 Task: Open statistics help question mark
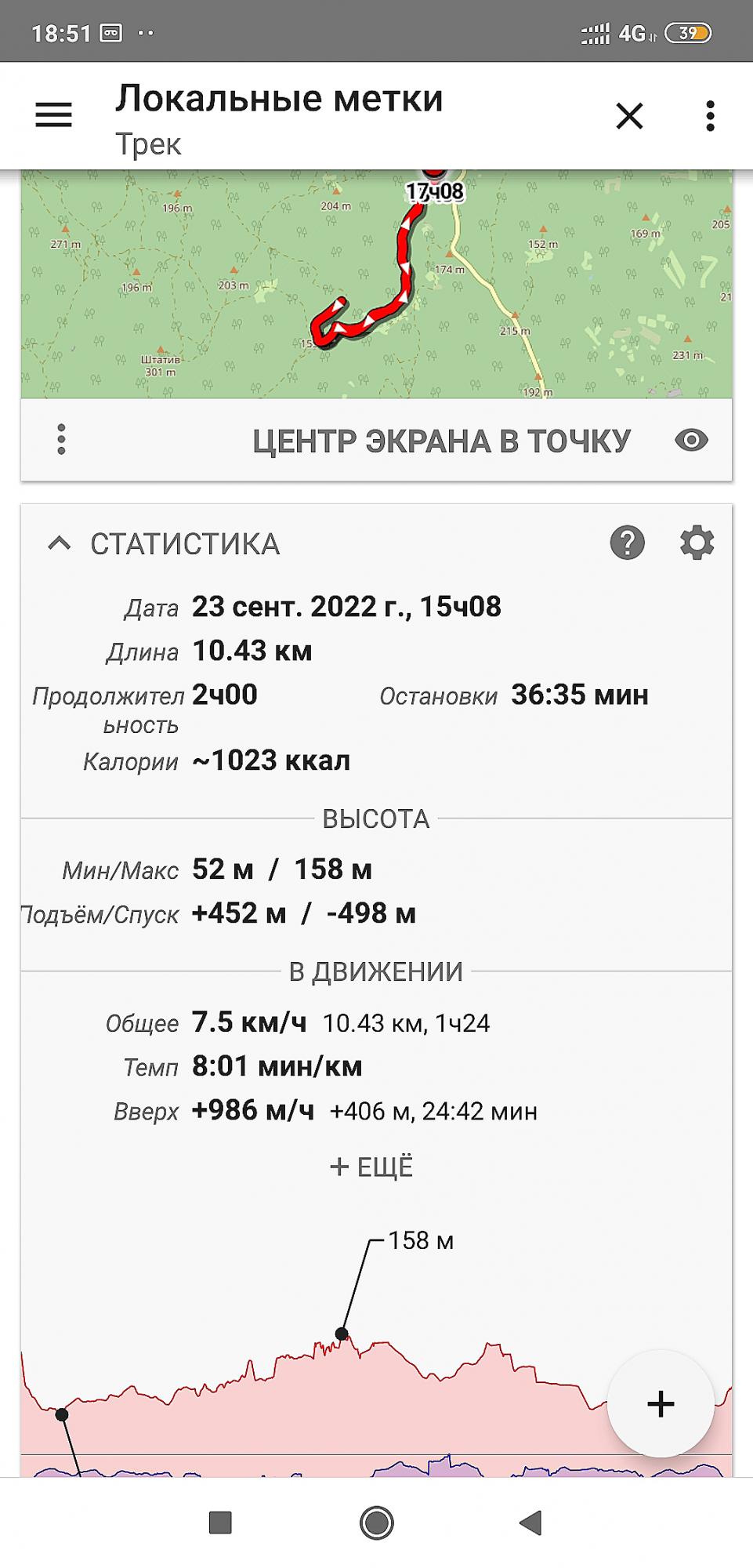[x=628, y=543]
